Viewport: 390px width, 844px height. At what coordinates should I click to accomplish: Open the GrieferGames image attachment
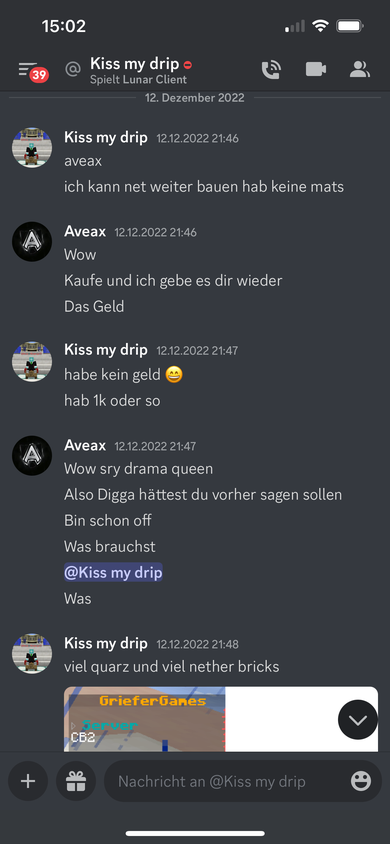click(221, 719)
